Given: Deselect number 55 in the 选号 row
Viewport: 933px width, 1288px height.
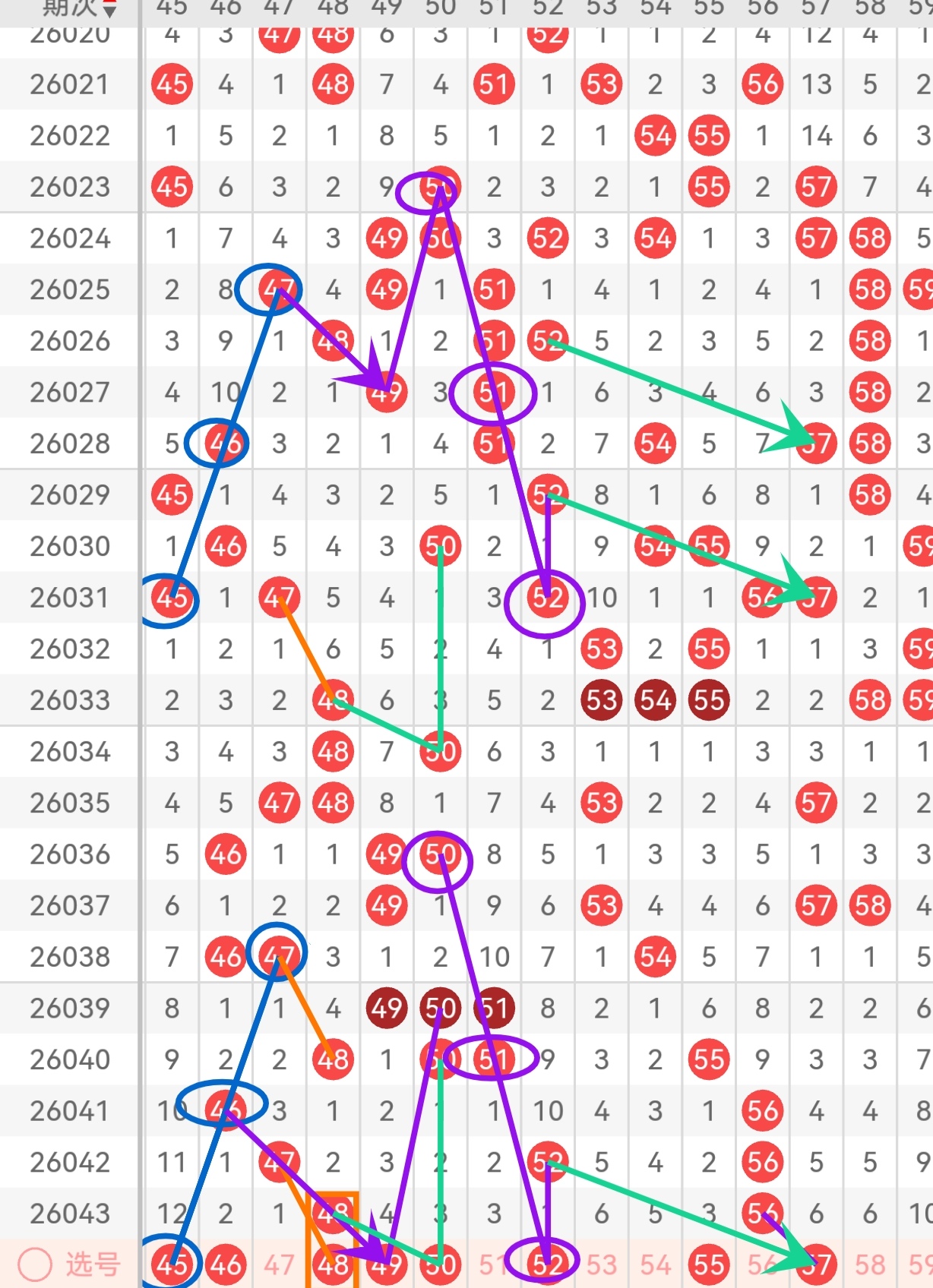Looking at the screenshot, I should pos(709,1264).
